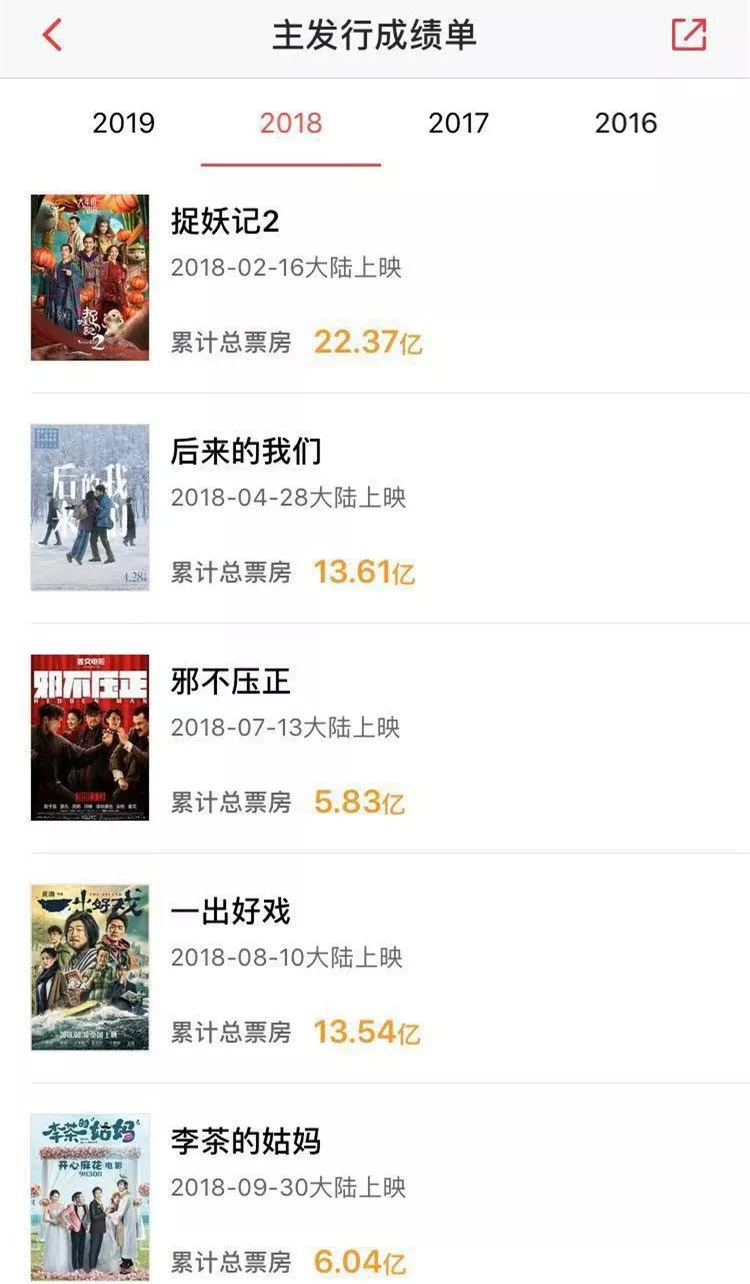Image resolution: width=750 pixels, height=1284 pixels.
Task: Switch to the 2019 tab
Action: (123, 123)
